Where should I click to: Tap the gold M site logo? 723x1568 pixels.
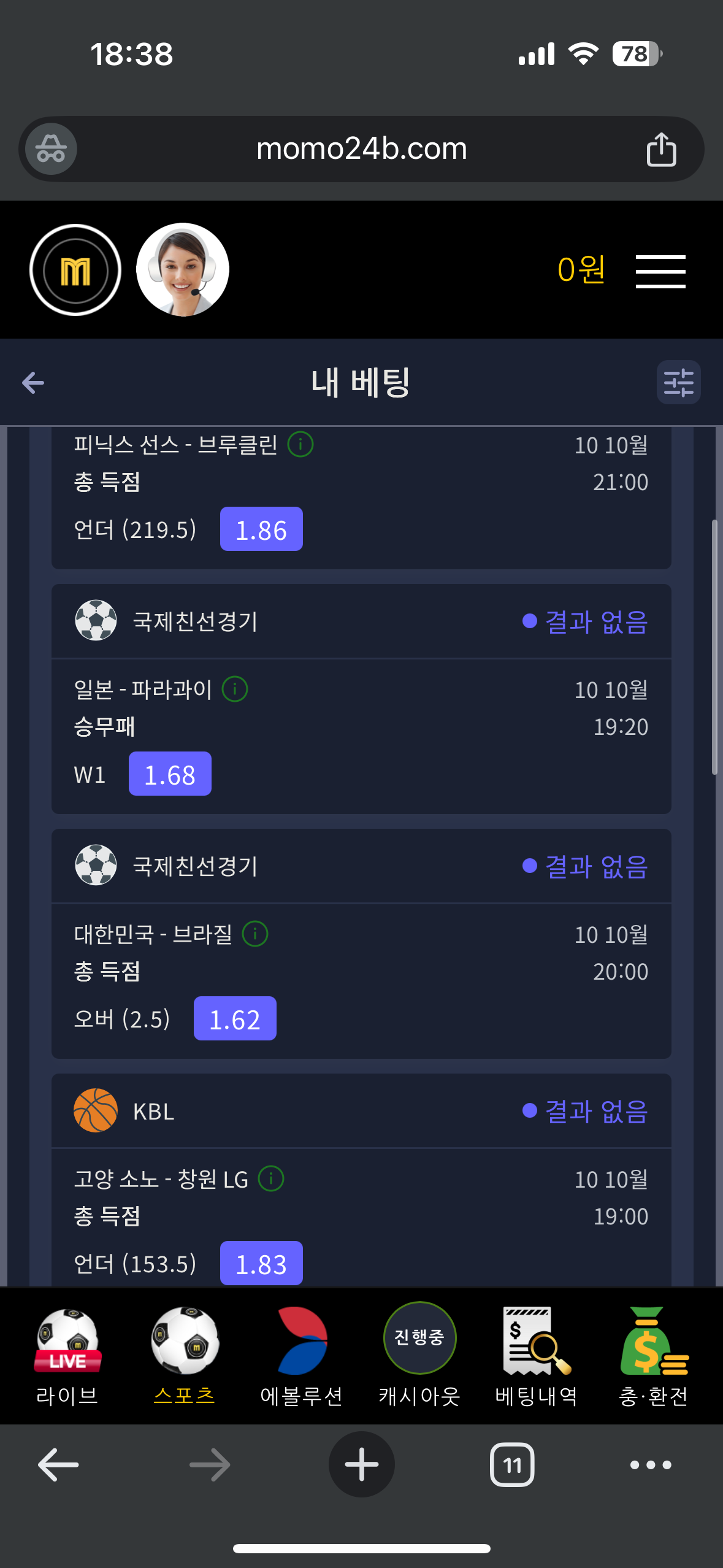click(x=75, y=270)
